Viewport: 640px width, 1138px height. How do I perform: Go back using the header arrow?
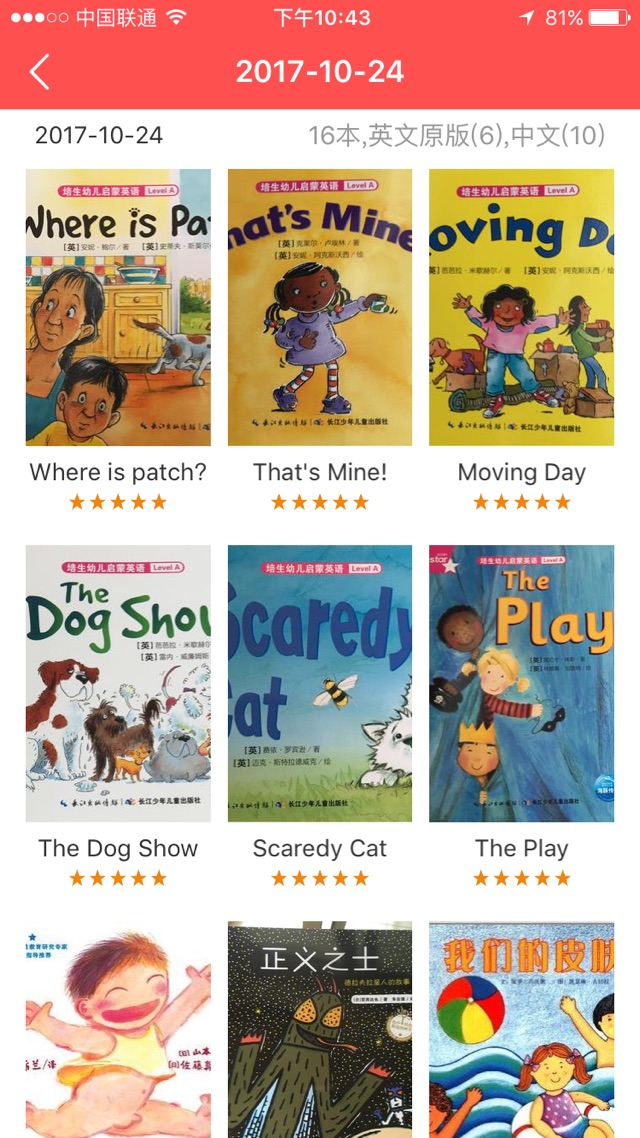40,72
